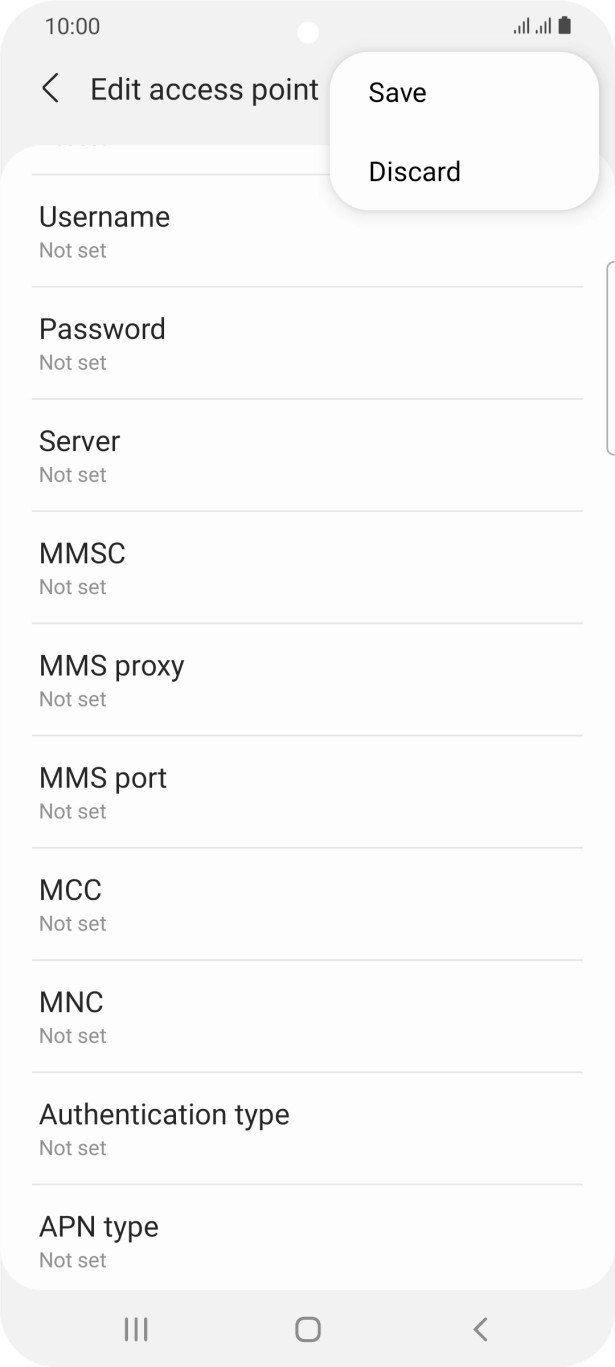Show recent apps
Screen dimensions: 615x1367
136,1329
